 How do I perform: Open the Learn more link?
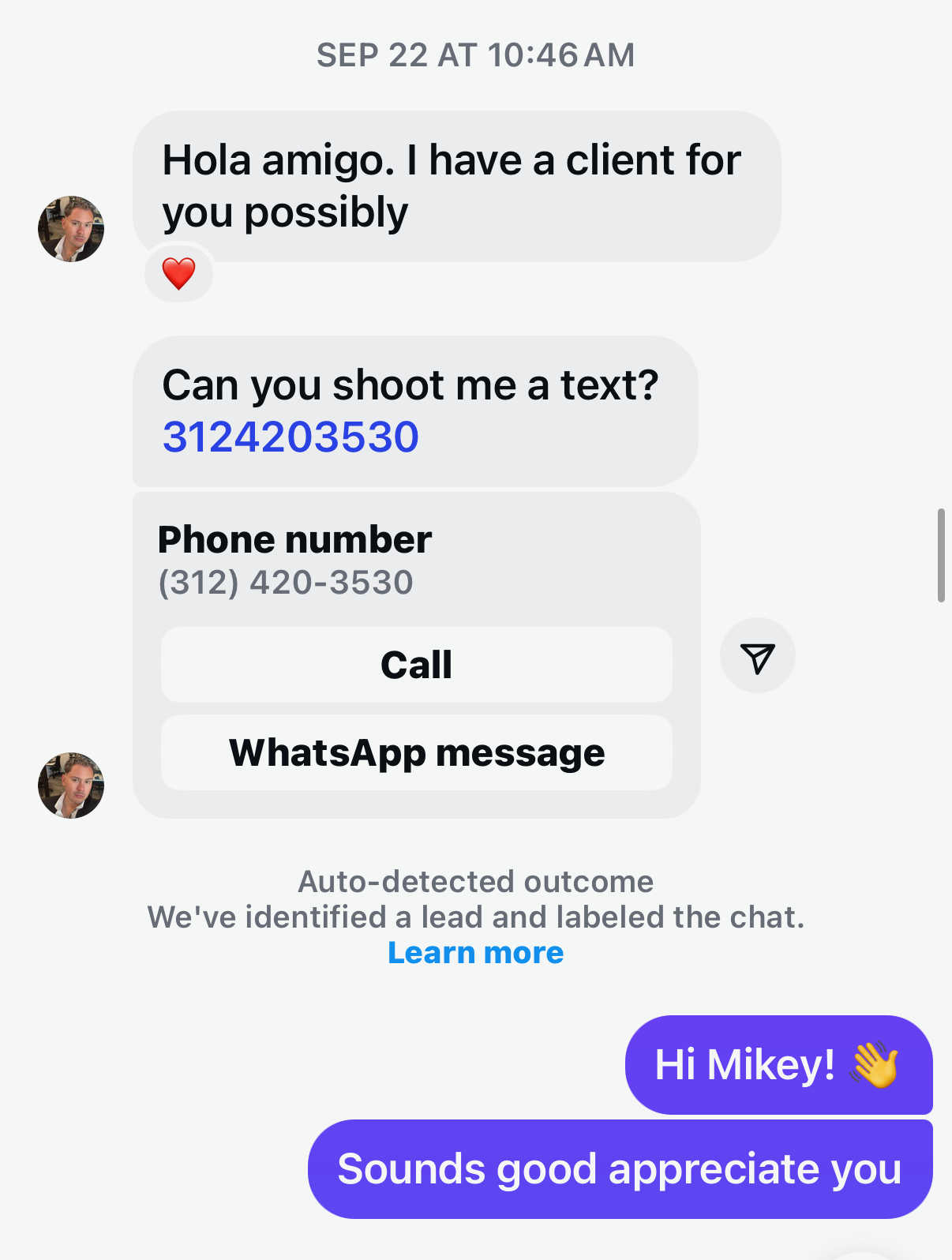pos(475,953)
